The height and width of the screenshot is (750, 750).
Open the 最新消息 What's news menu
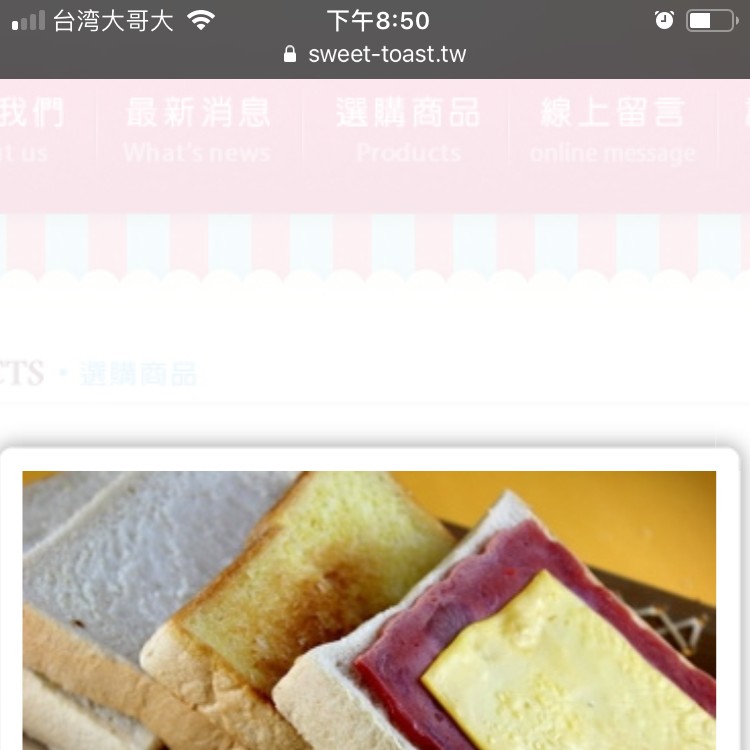pos(197,130)
